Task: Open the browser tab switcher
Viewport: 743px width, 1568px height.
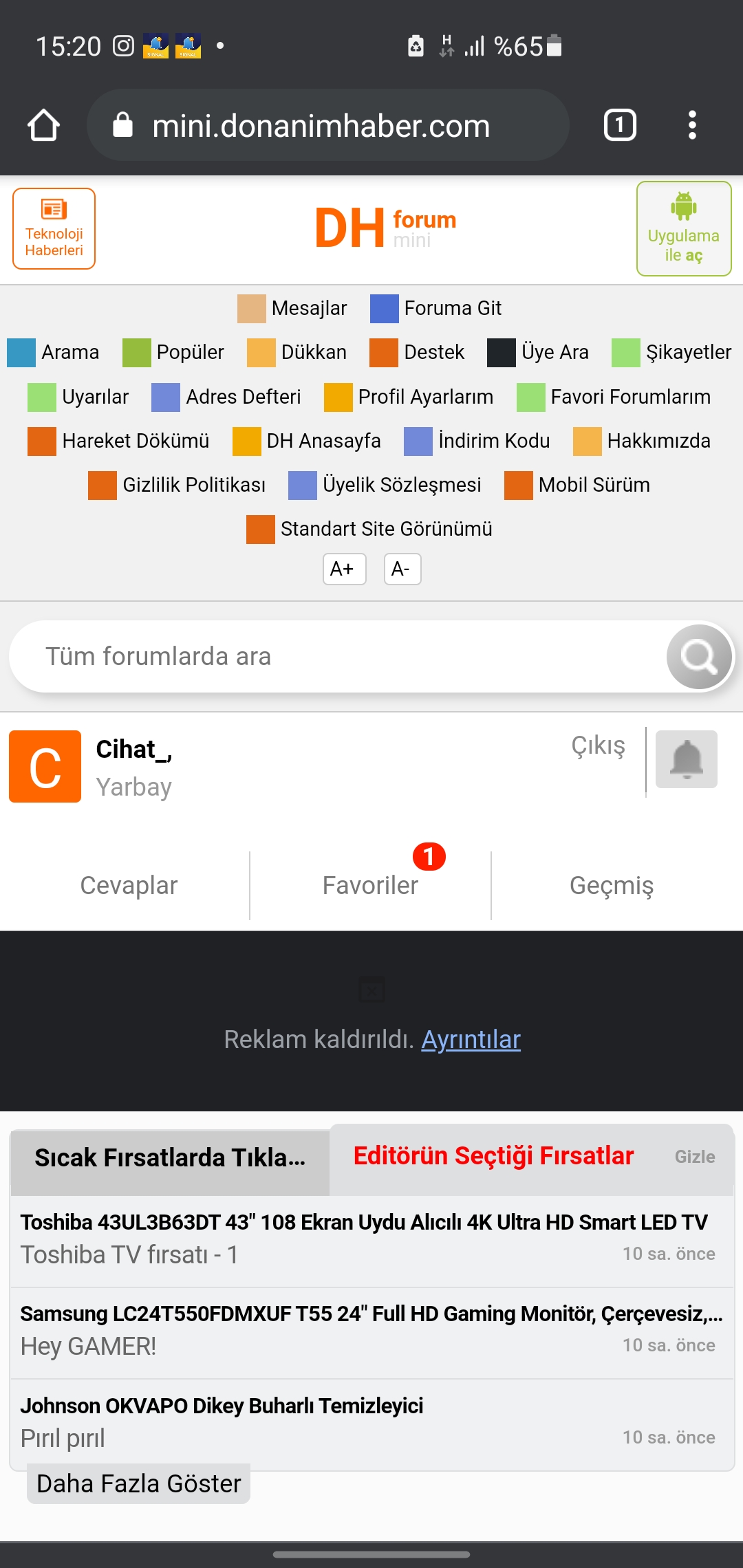Action: [x=620, y=125]
